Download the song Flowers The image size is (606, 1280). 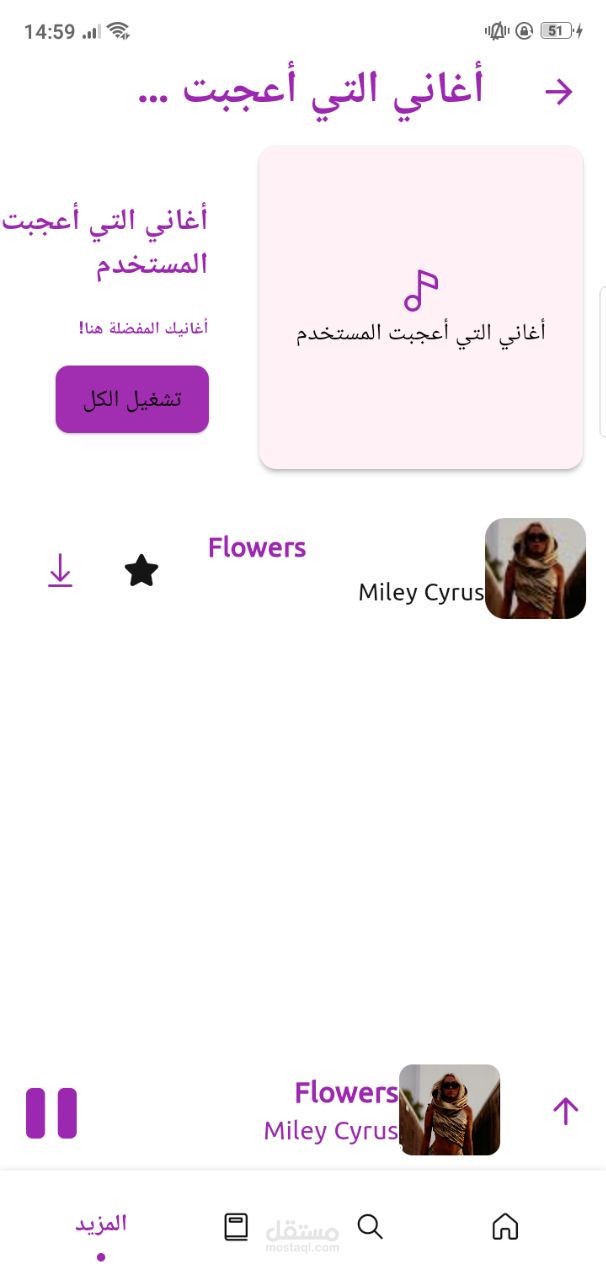click(61, 571)
